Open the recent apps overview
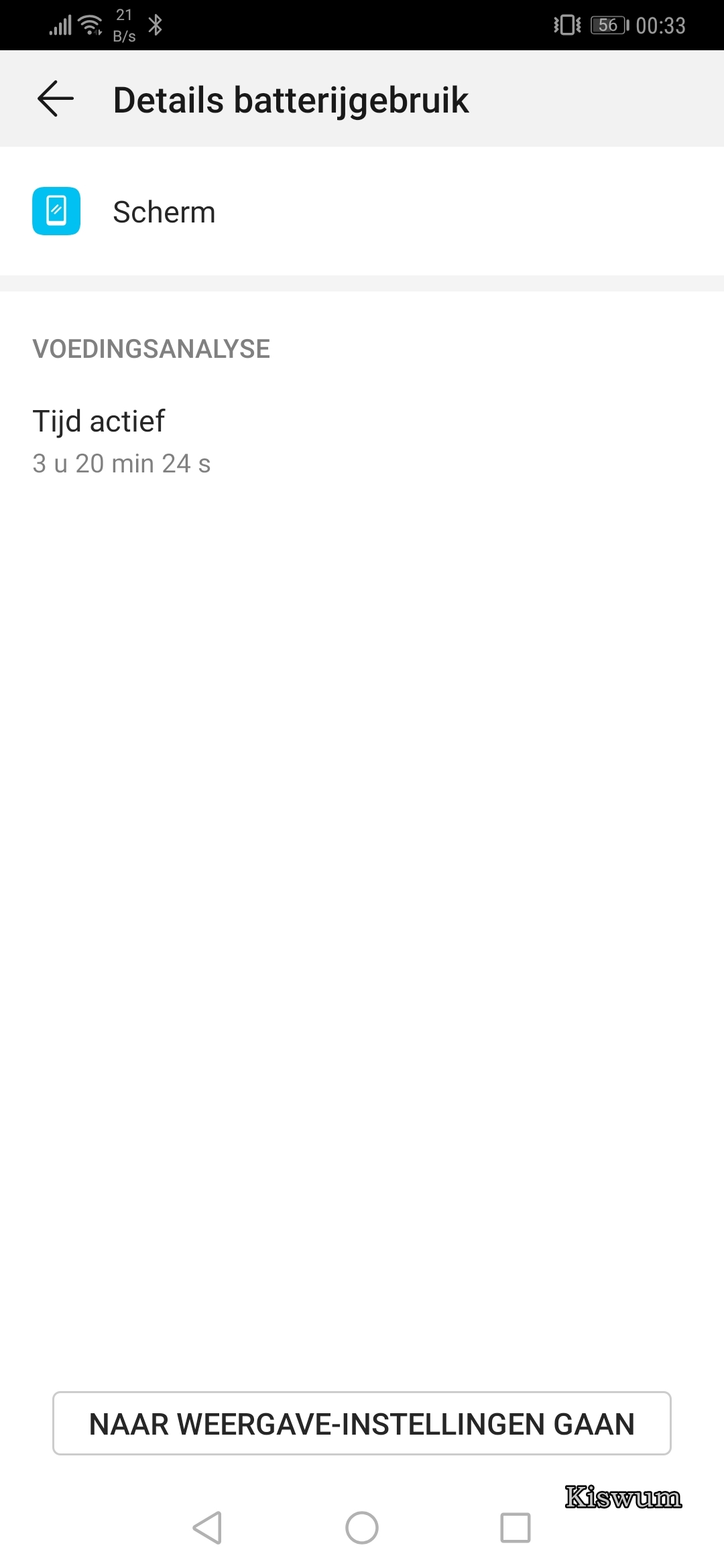The width and height of the screenshot is (724, 1568). pos(516,1528)
